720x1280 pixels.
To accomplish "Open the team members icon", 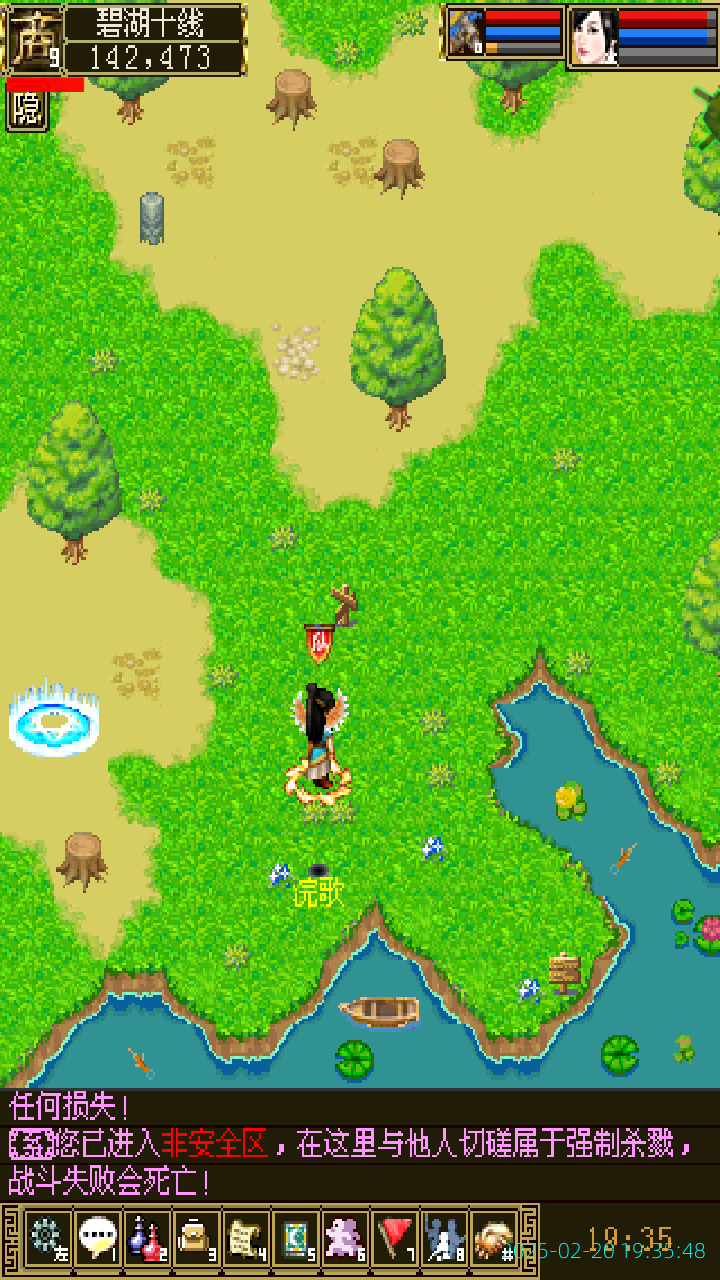I will (x=444, y=1238).
